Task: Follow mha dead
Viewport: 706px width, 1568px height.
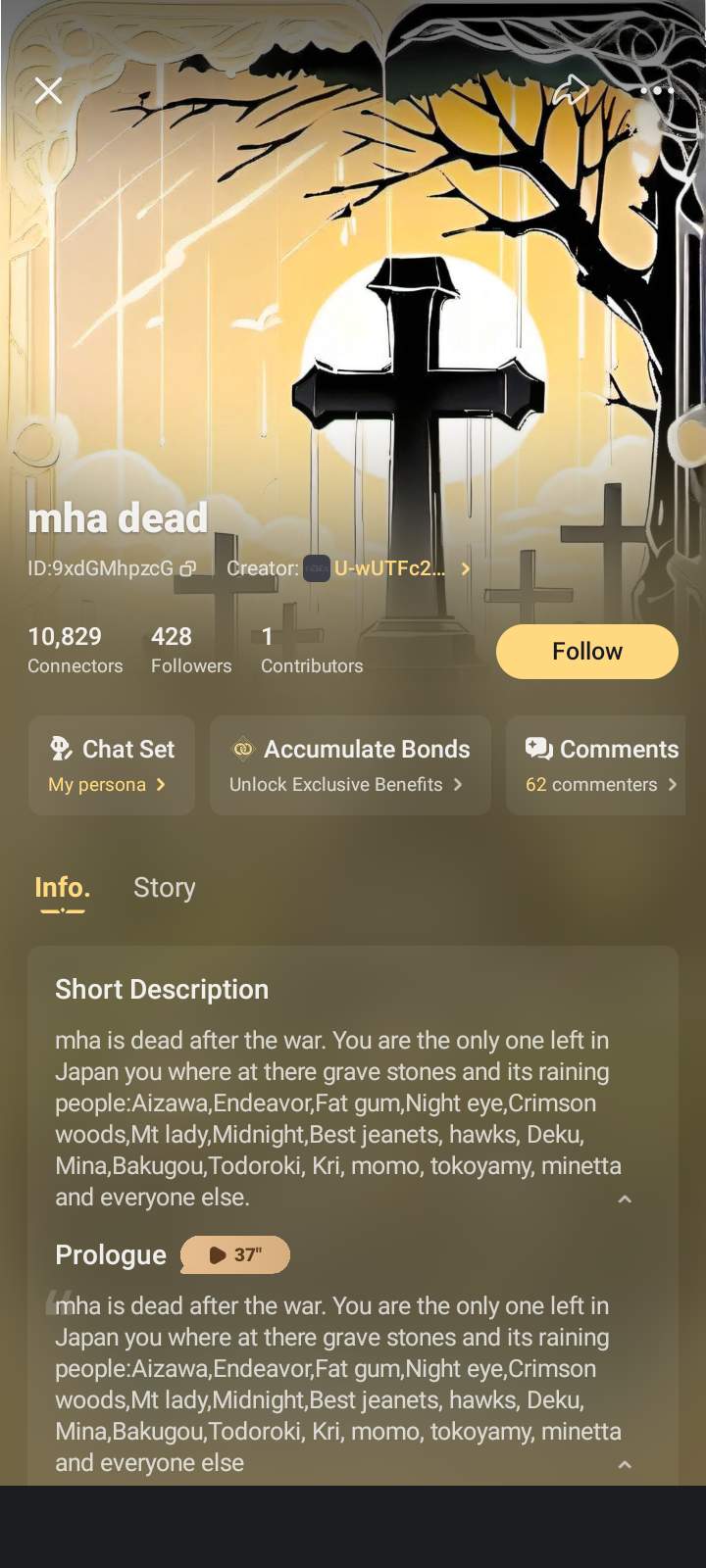Action: pos(586,652)
